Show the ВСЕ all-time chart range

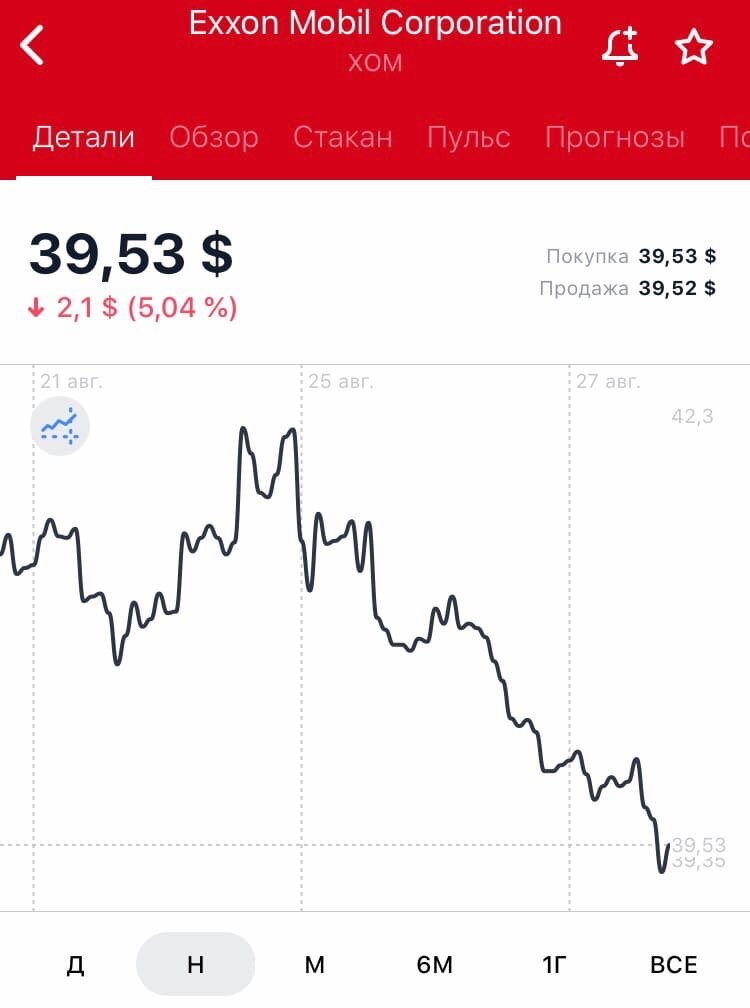click(674, 965)
